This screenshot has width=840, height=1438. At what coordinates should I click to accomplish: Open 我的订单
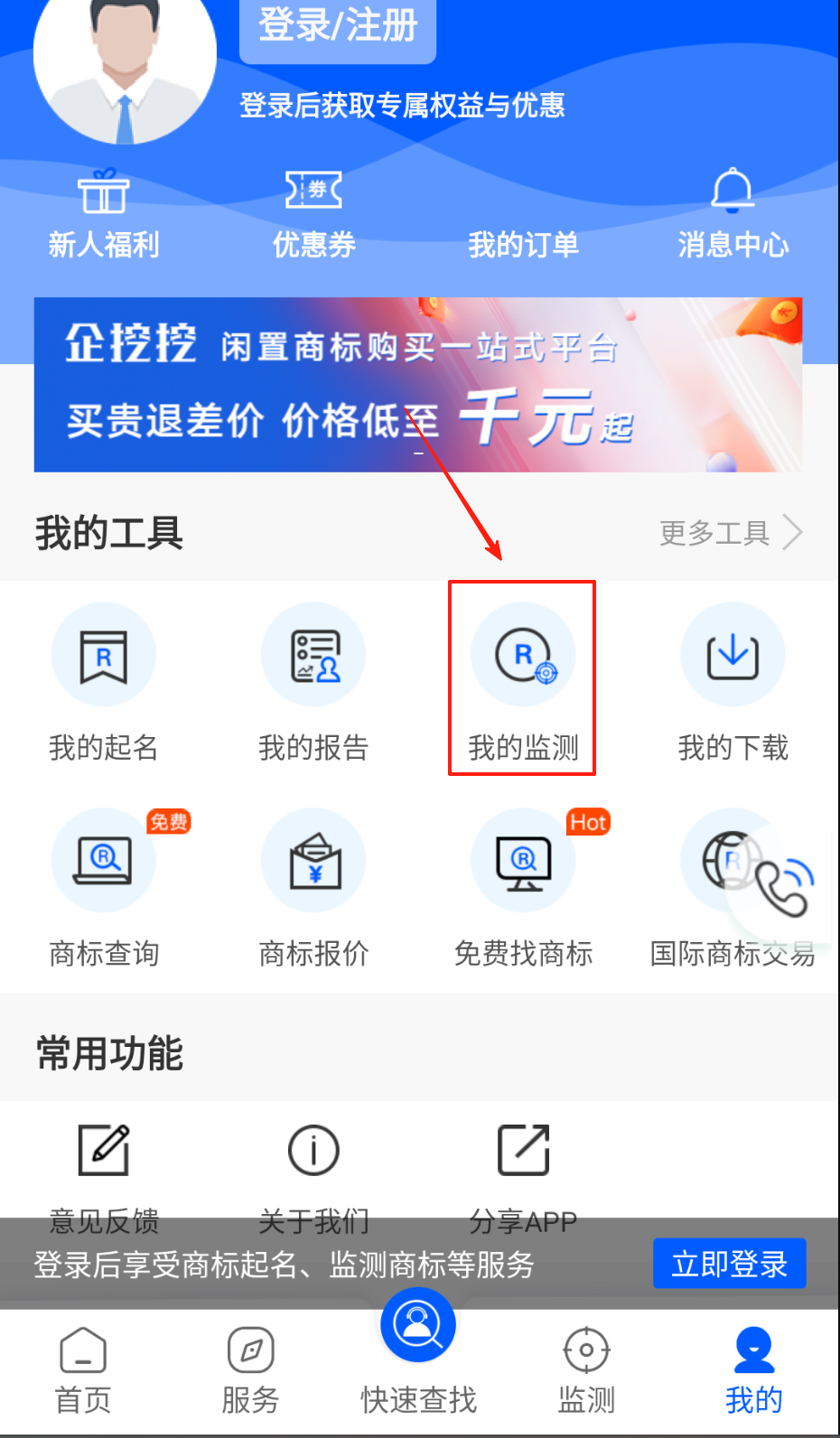523,244
